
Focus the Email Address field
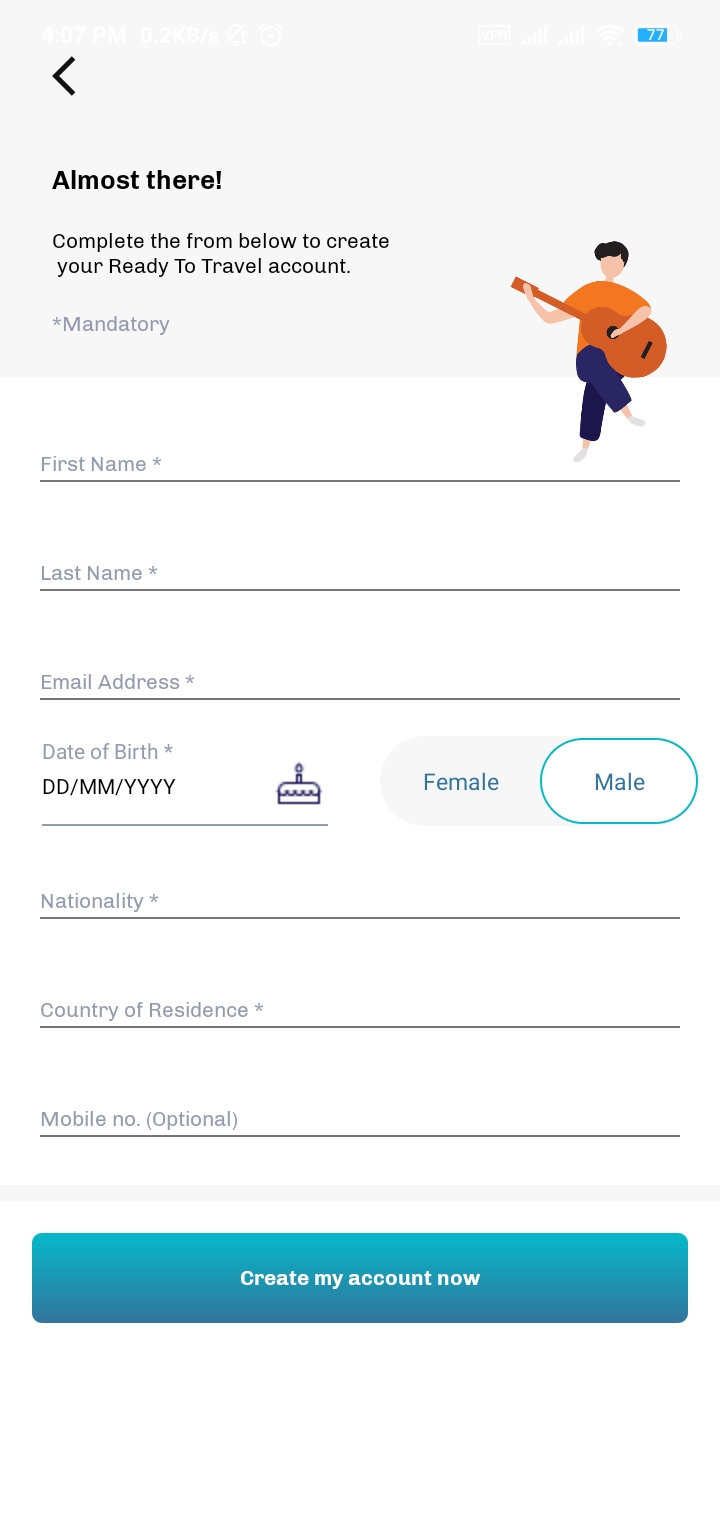360,682
